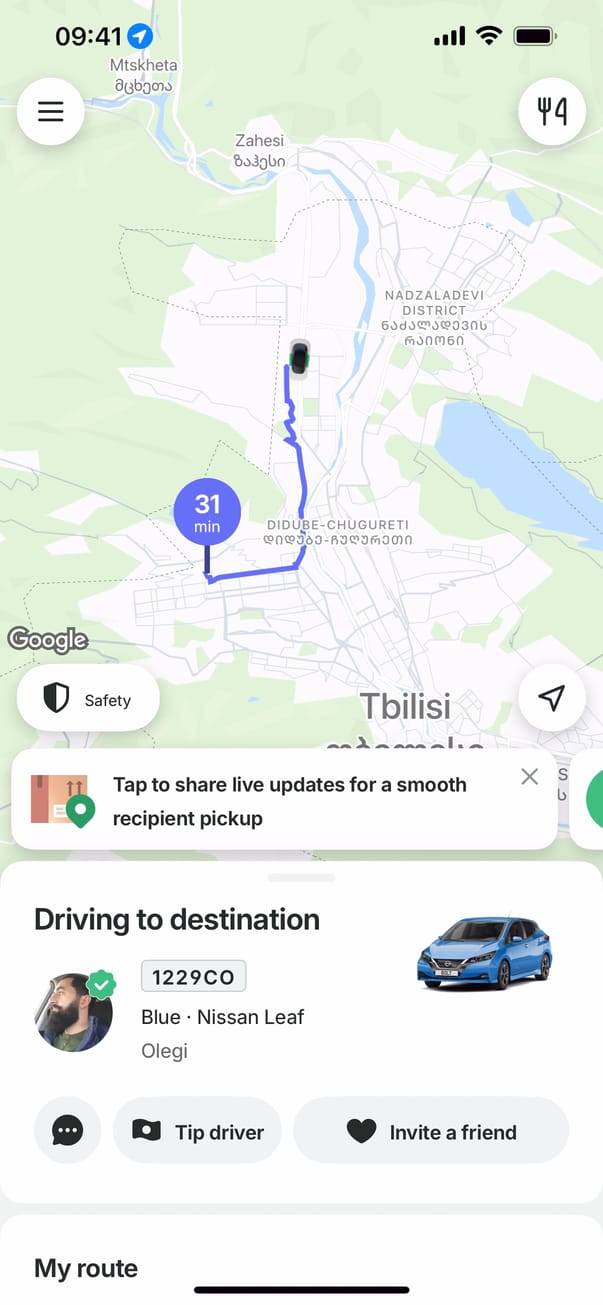Tip driver
The height and width of the screenshot is (1305, 603).
point(198,1131)
